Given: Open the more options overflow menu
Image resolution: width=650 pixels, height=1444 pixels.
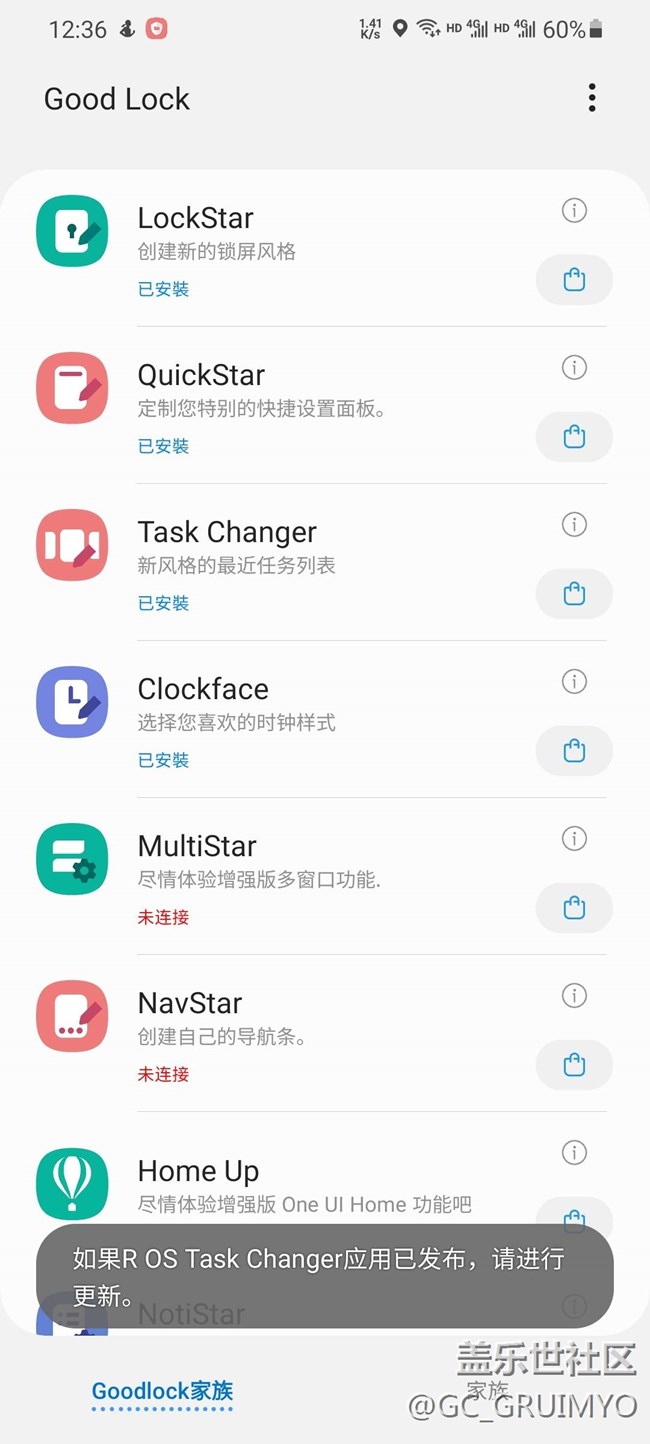Looking at the screenshot, I should point(592,98).
